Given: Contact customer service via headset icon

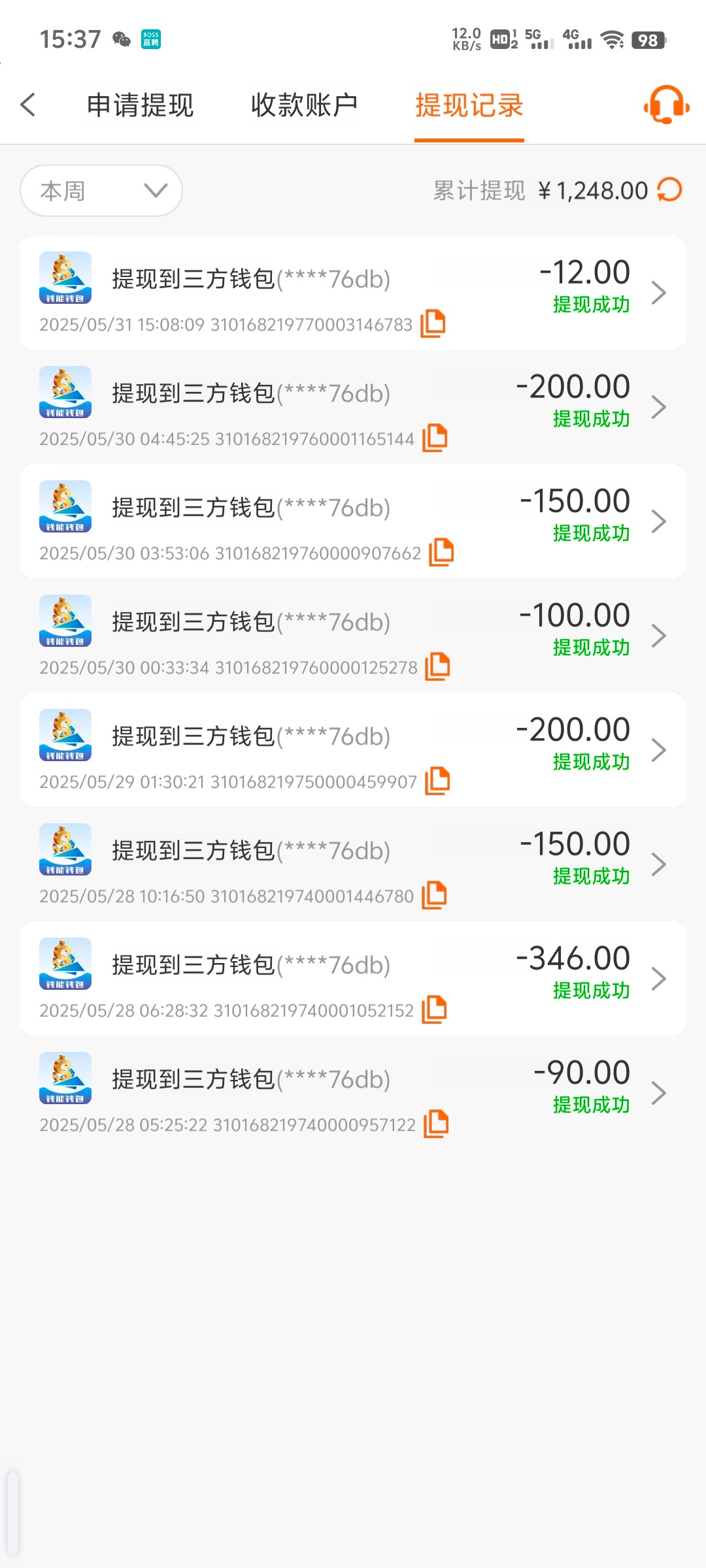Looking at the screenshot, I should pos(665,105).
